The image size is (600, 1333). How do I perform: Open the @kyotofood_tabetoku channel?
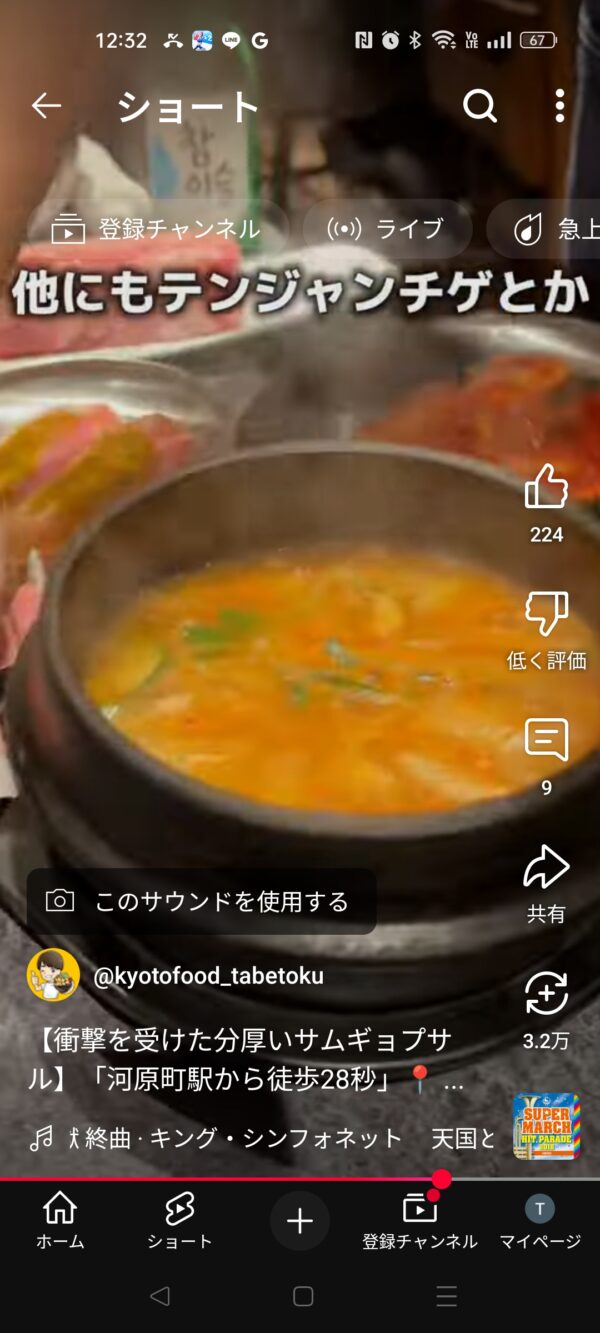208,976
